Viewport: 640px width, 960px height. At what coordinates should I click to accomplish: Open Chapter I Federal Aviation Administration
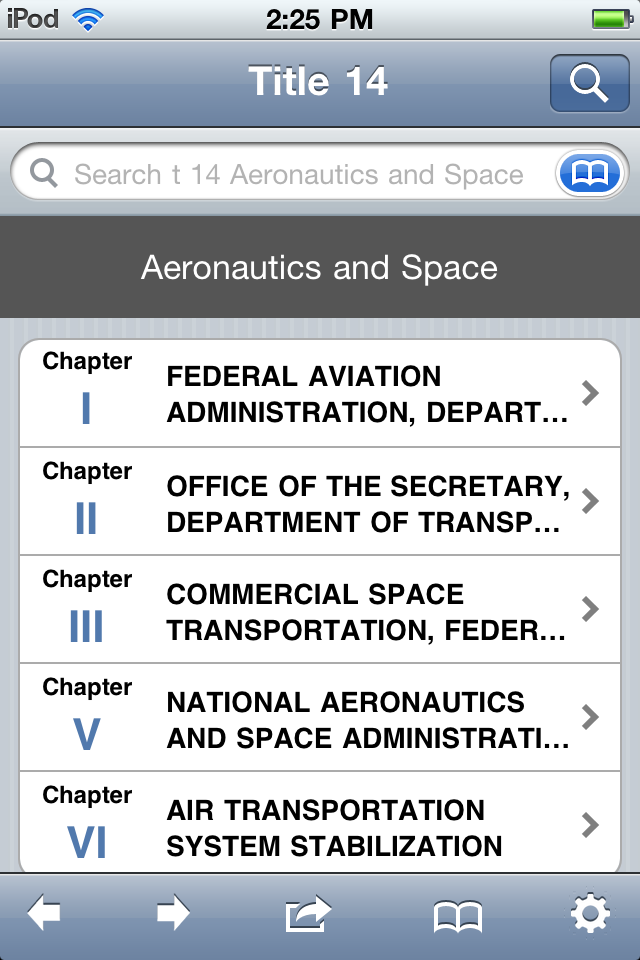click(320, 394)
